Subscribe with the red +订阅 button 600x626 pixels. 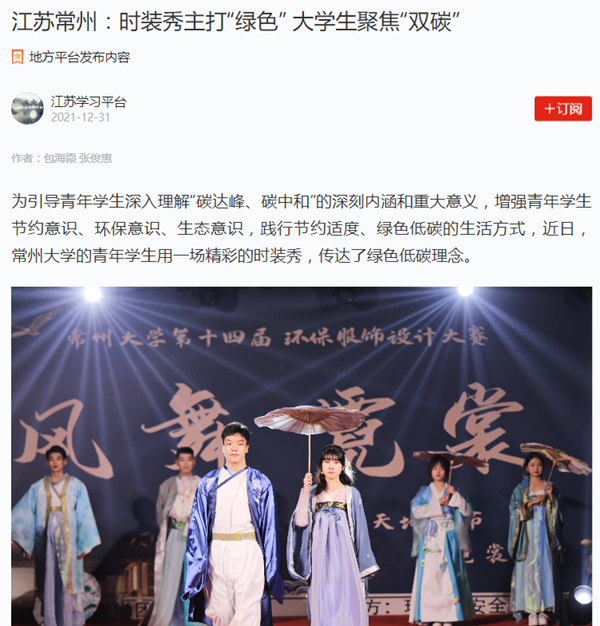(x=562, y=108)
